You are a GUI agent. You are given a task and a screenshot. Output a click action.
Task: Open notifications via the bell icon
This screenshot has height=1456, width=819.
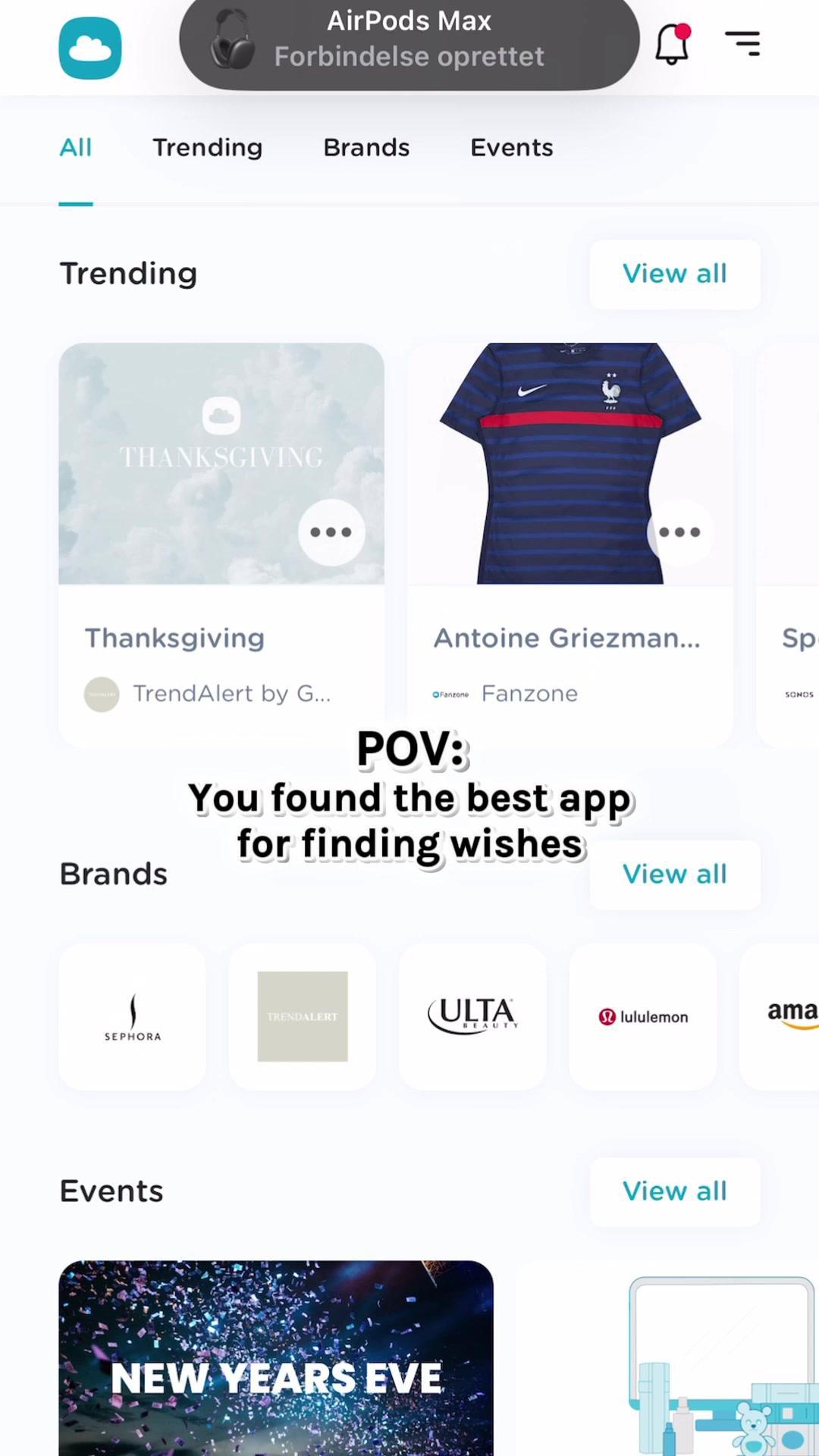pos(670,43)
